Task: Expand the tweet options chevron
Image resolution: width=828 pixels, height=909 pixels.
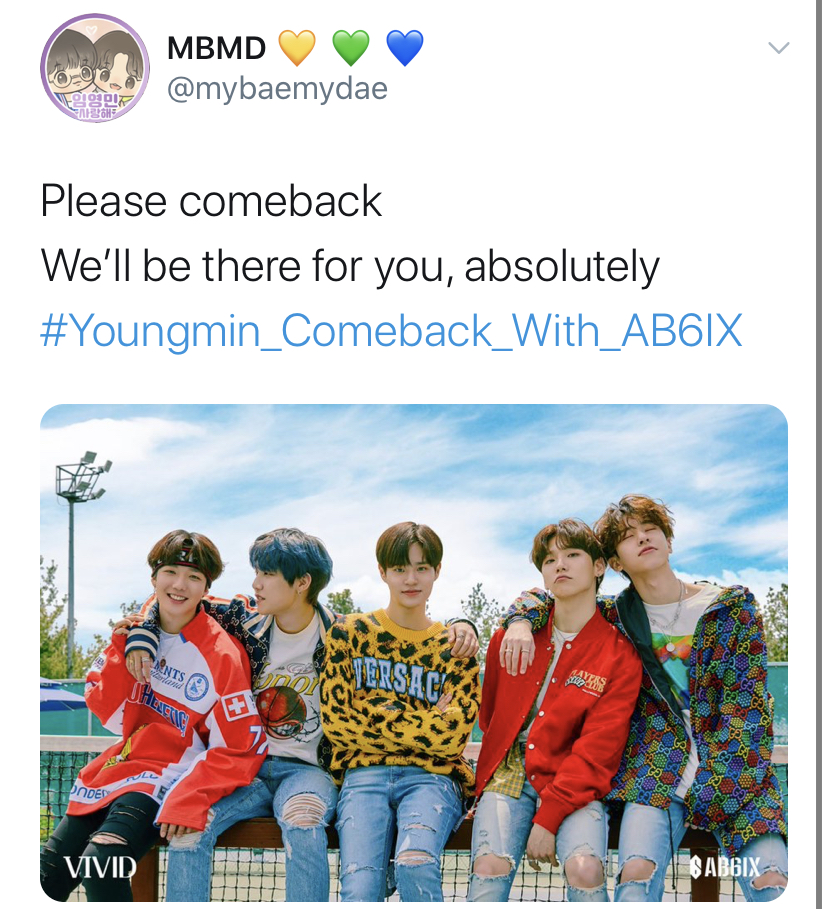Action: pyautogui.click(x=777, y=48)
